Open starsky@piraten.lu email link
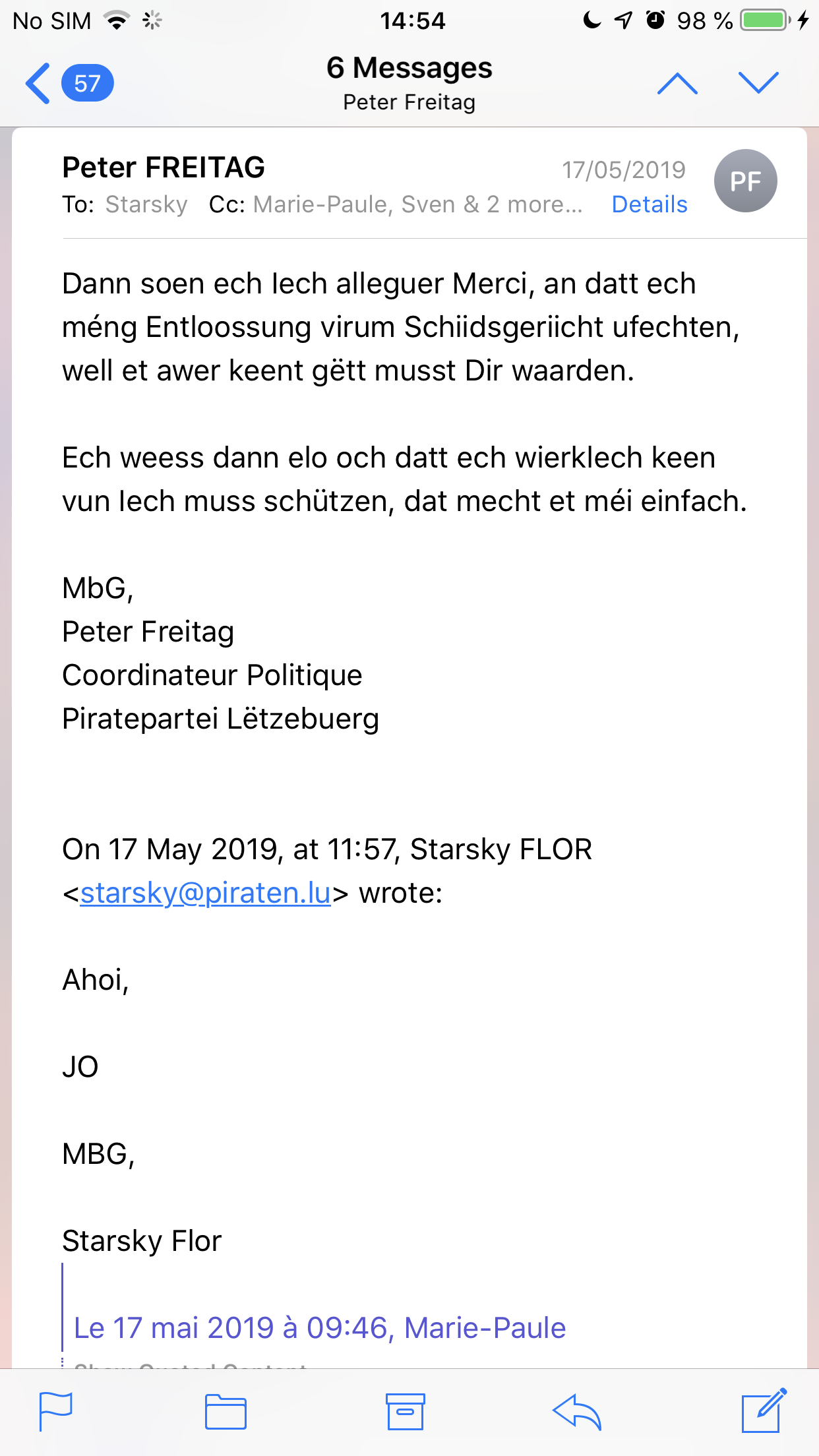 point(205,893)
